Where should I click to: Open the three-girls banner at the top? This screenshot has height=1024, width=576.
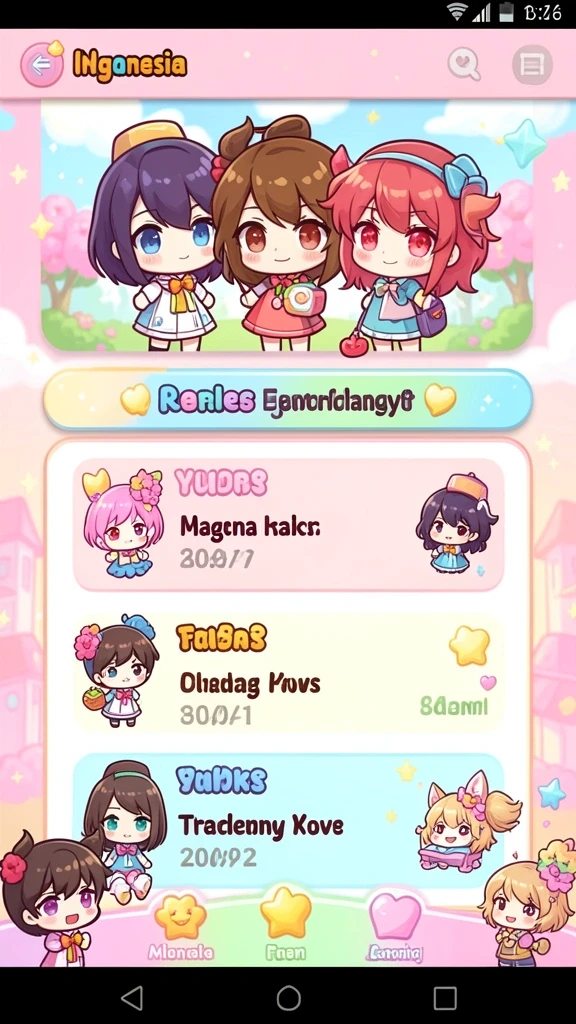287,225
